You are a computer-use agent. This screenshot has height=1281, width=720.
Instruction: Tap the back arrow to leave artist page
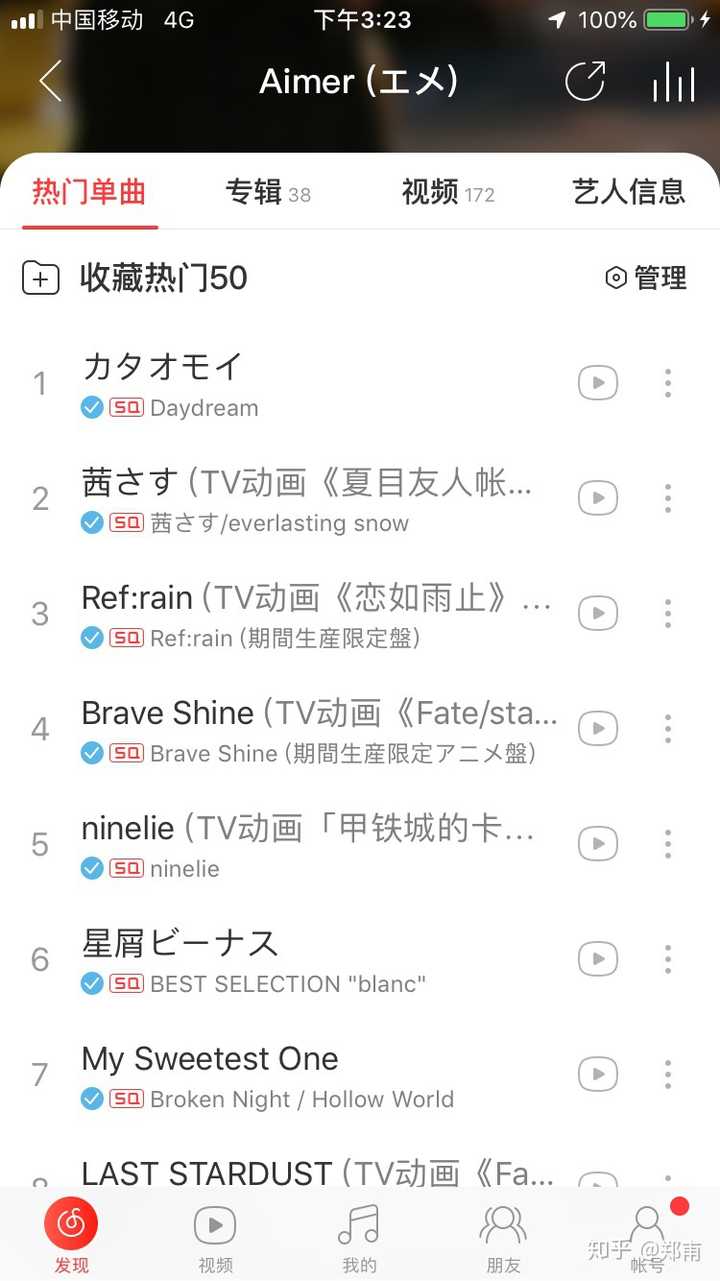48,82
